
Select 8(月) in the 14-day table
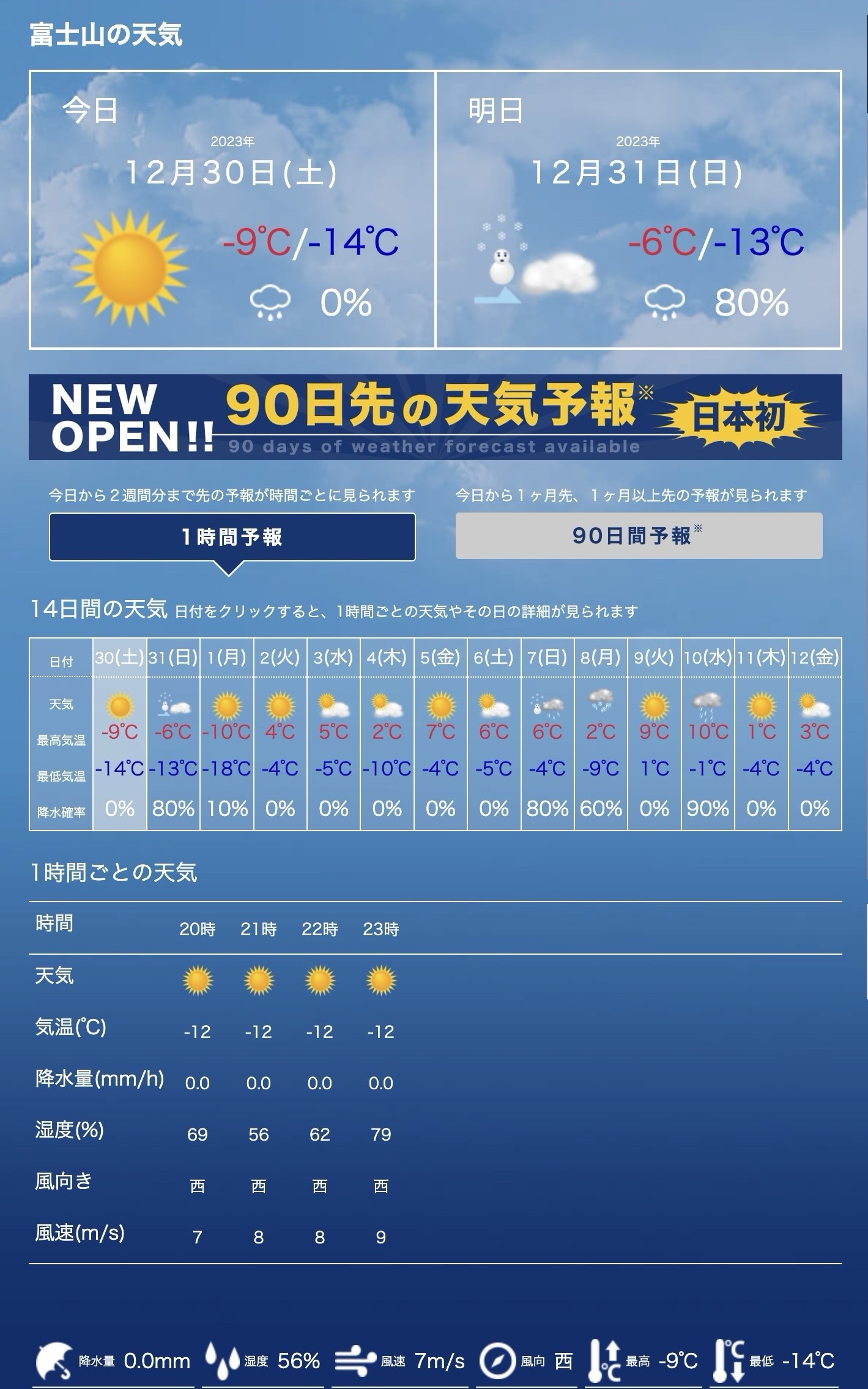[601, 657]
